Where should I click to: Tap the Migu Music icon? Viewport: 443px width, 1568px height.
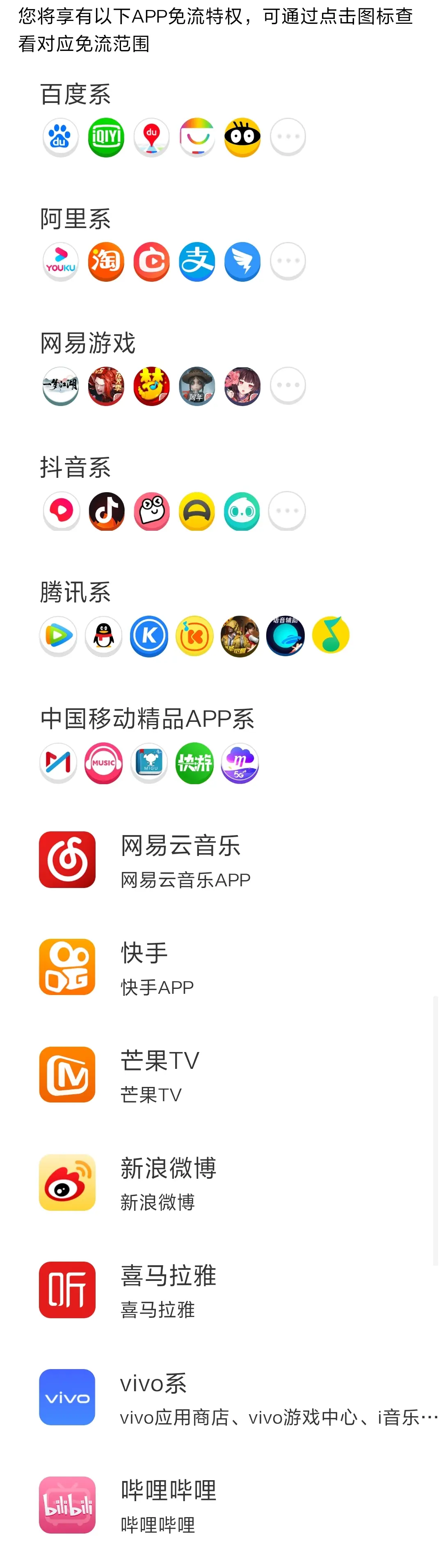pyautogui.click(x=103, y=763)
